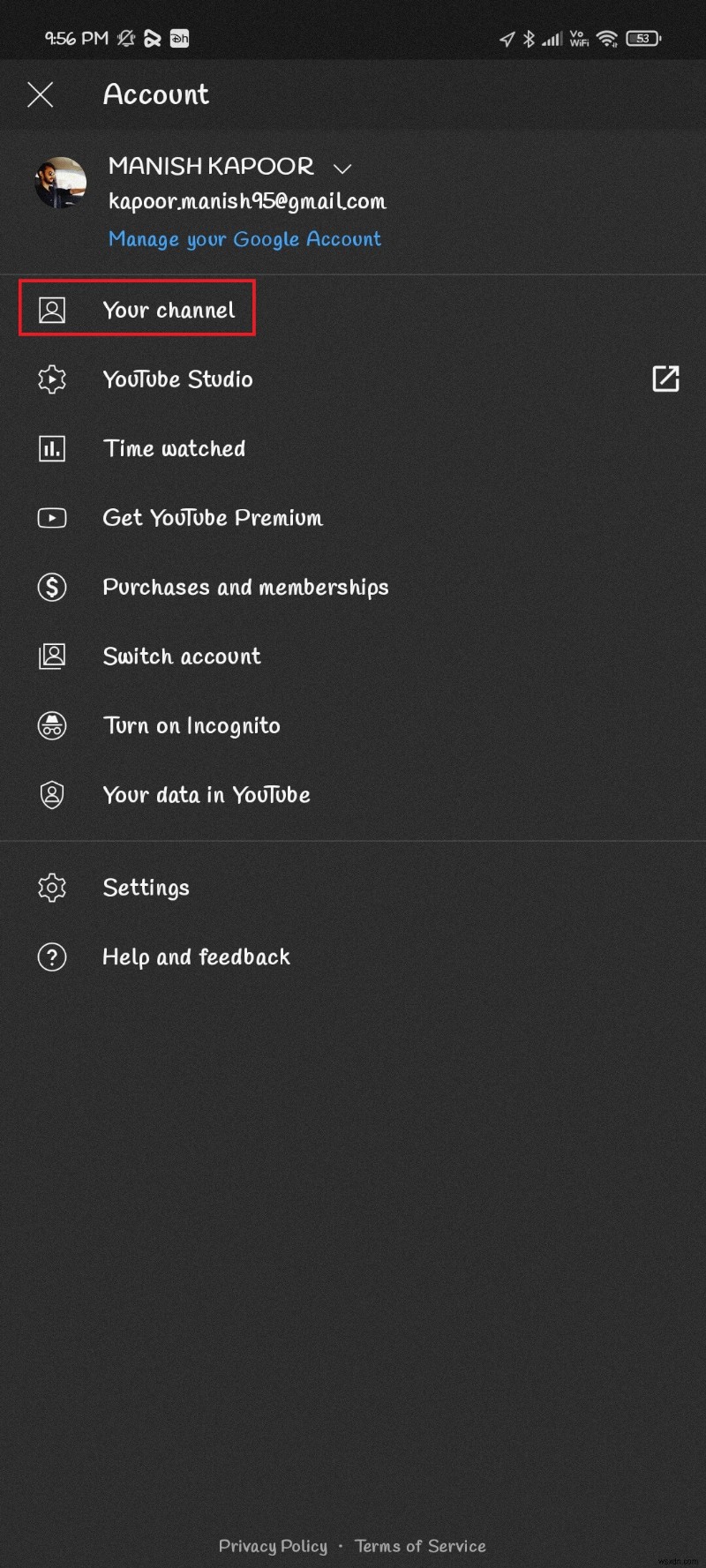The width and height of the screenshot is (706, 1568).
Task: Click Manage your Google Account link
Action: [244, 238]
